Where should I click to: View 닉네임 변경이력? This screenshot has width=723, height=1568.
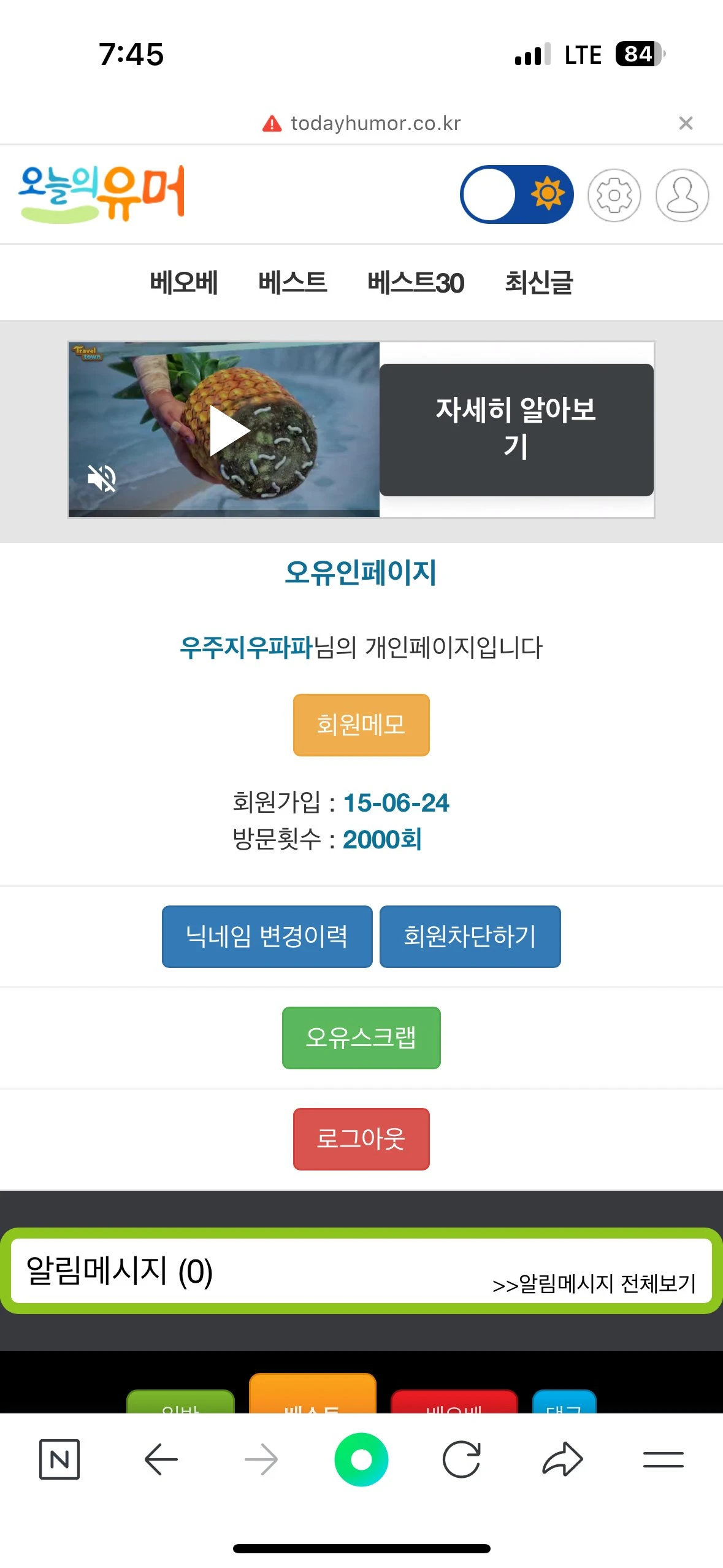(x=267, y=937)
